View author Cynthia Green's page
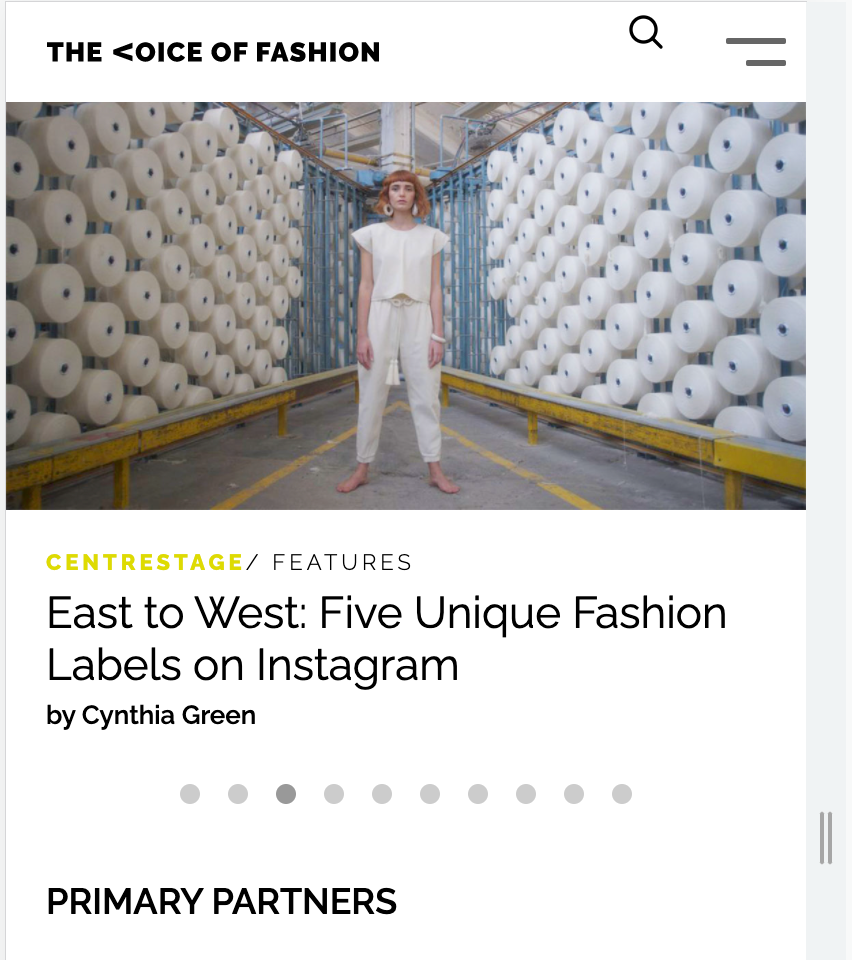The height and width of the screenshot is (960, 852). (x=168, y=715)
